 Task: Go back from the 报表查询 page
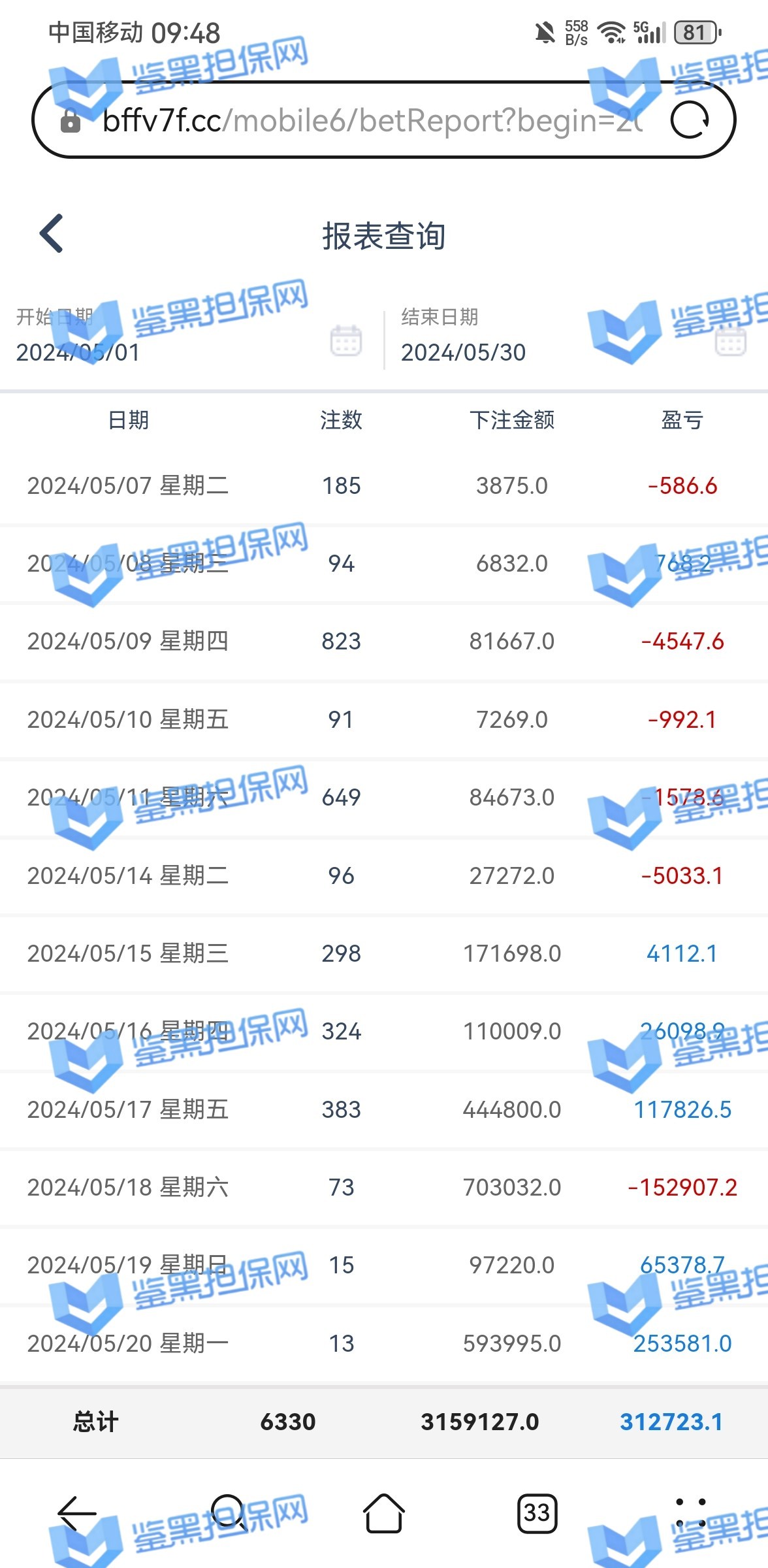(52, 233)
